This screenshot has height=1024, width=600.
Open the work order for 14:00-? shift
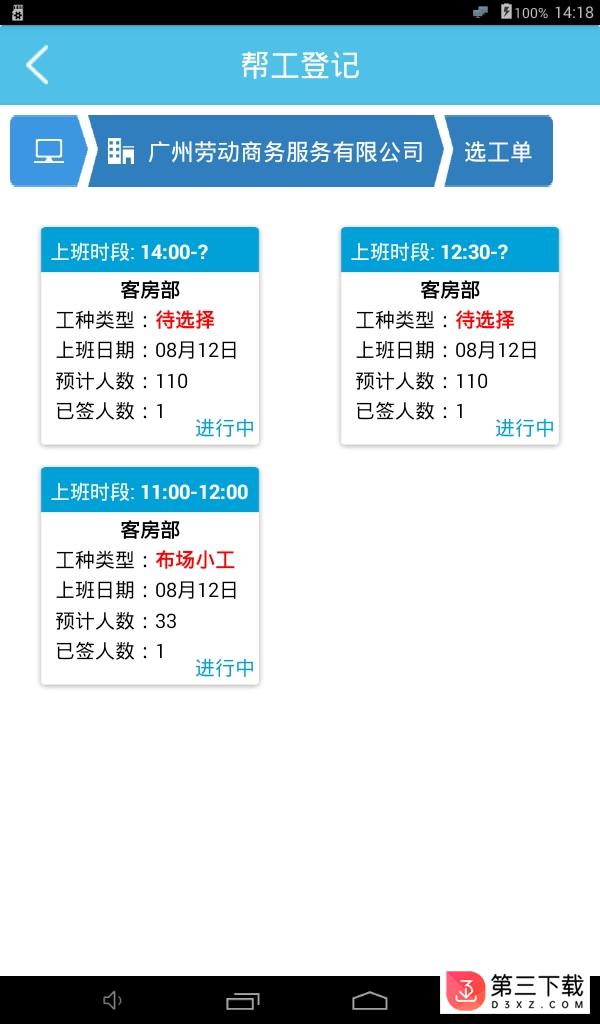point(150,336)
